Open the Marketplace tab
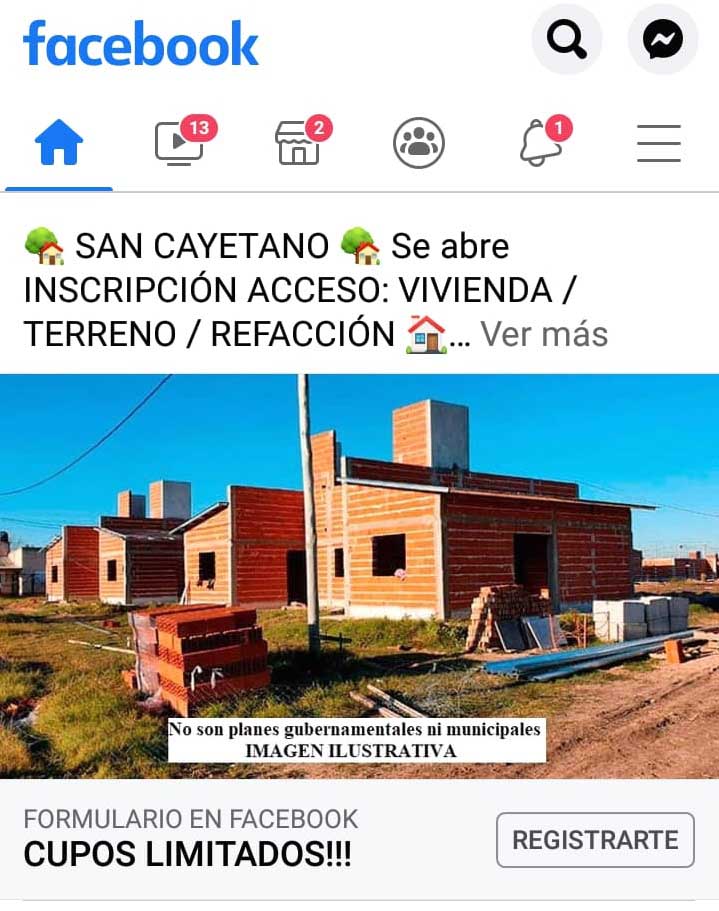 coord(298,144)
